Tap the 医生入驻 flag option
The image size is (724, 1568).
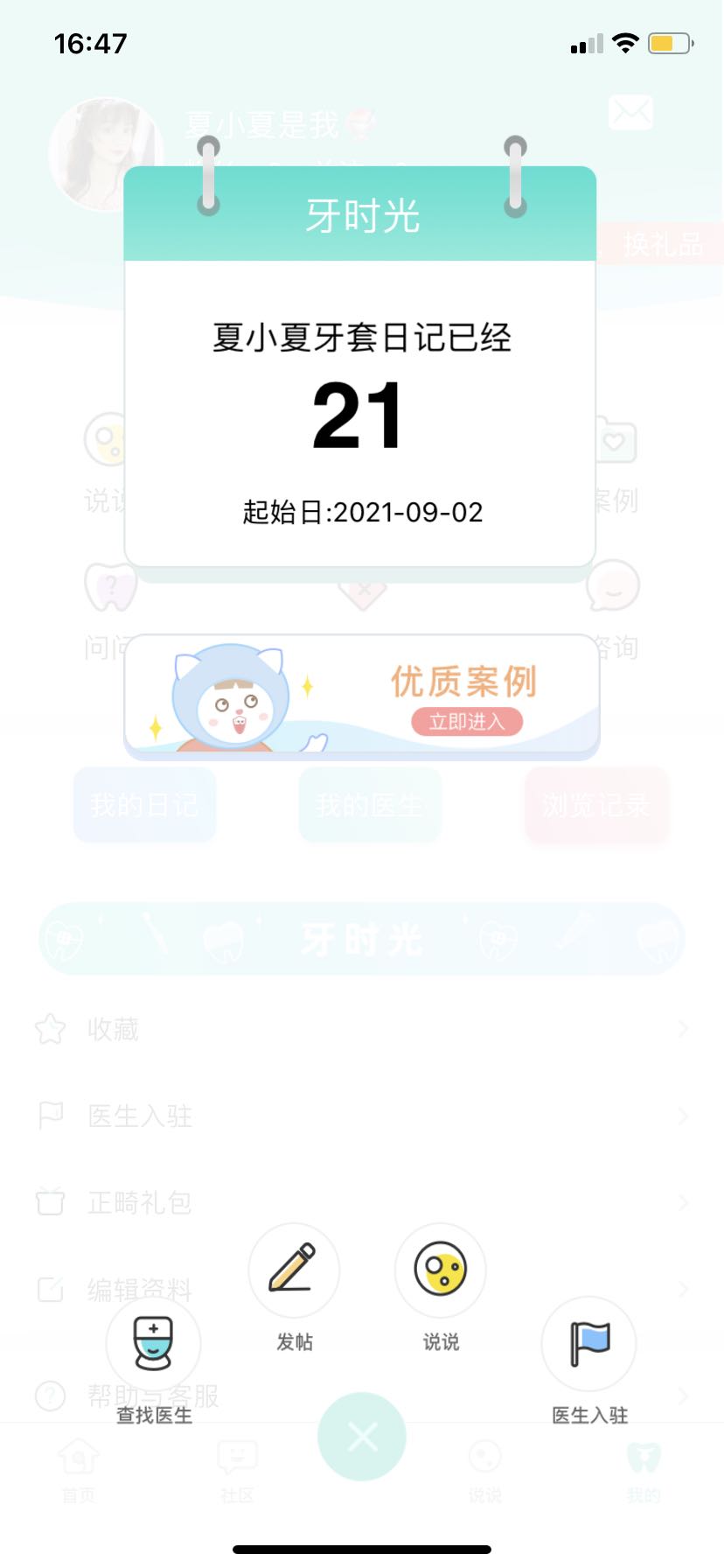[x=589, y=1343]
